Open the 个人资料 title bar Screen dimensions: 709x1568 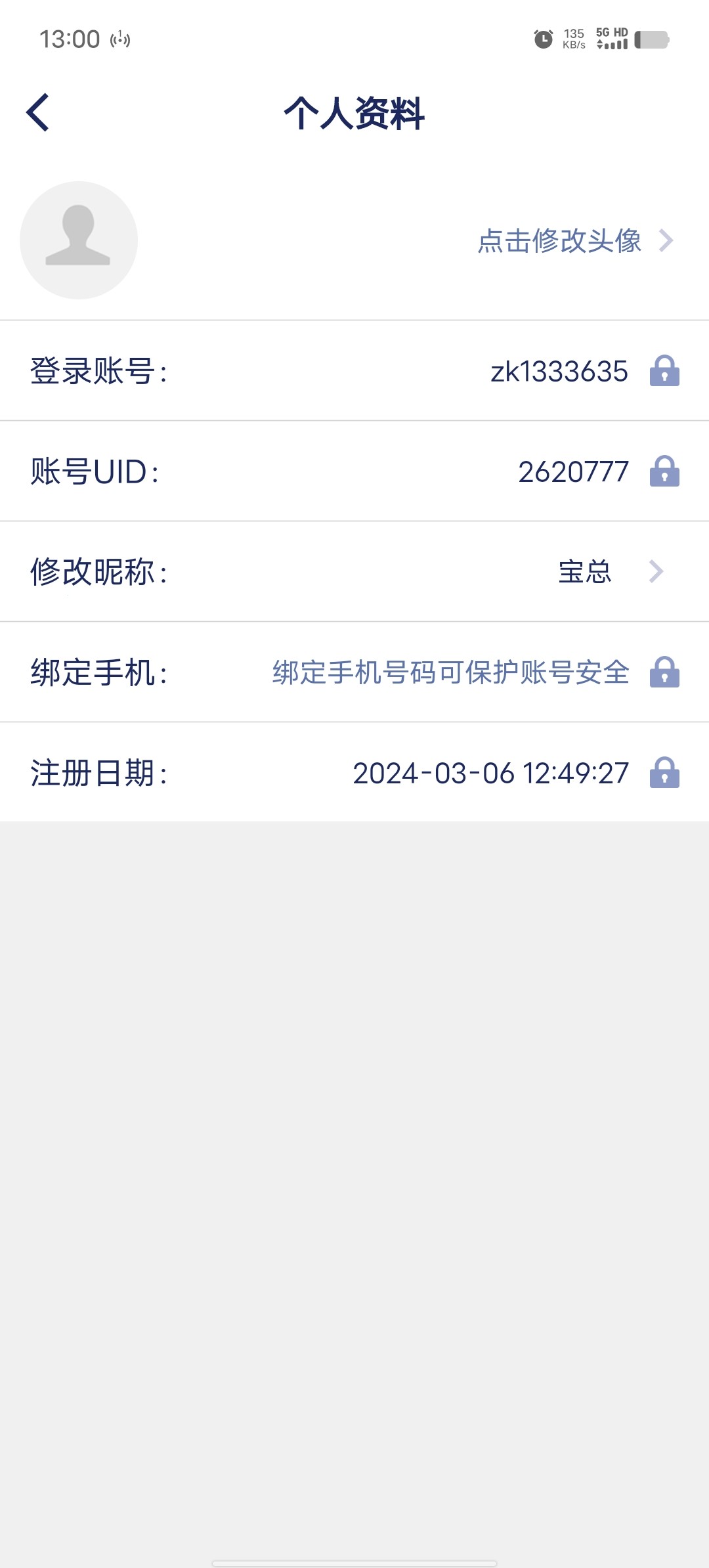[x=354, y=113]
